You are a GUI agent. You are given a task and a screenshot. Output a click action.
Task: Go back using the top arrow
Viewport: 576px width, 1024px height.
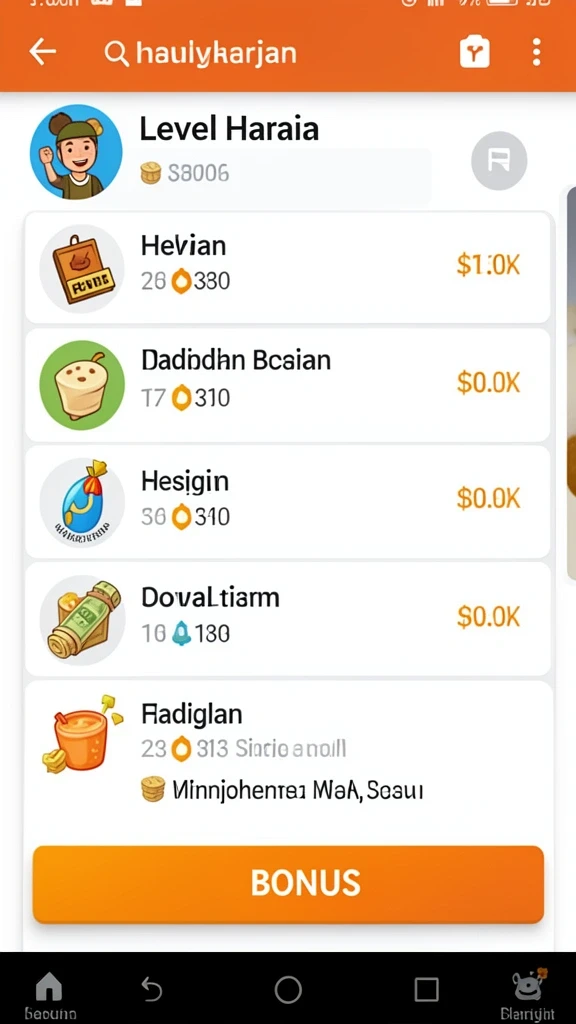point(43,52)
